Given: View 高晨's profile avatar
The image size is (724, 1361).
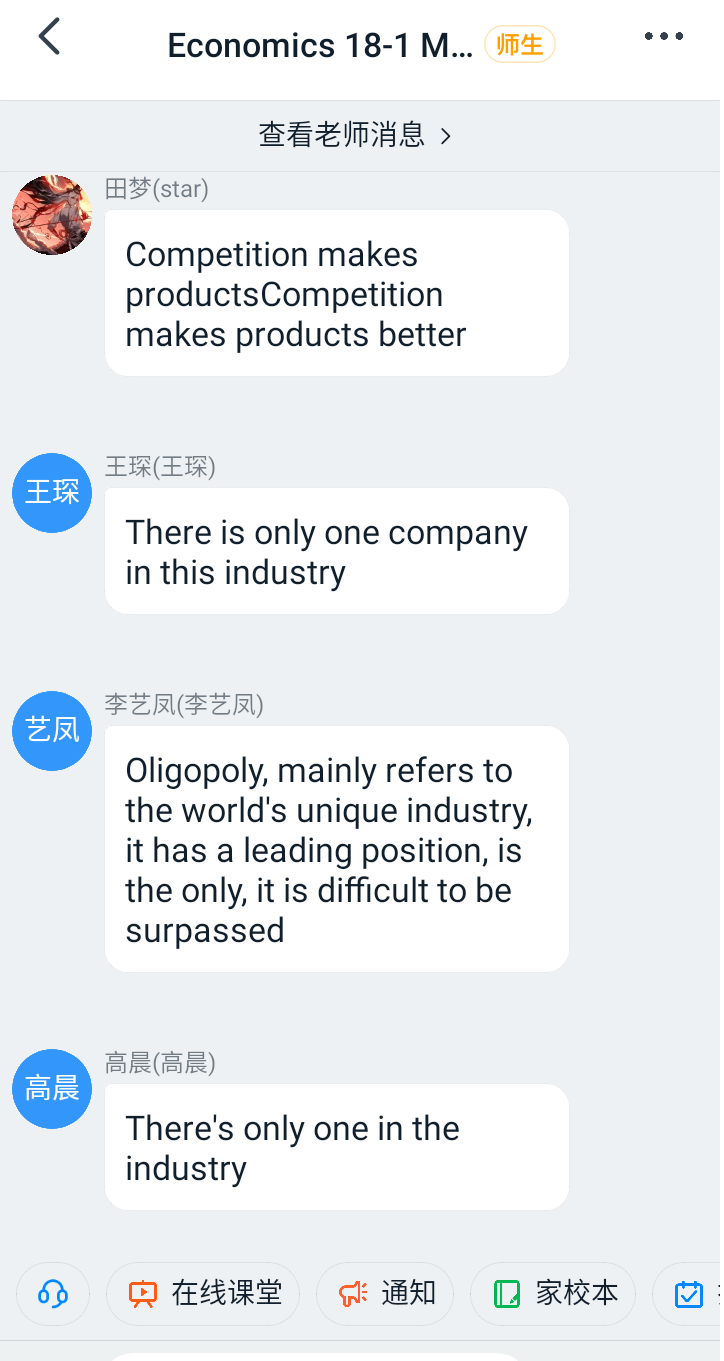Looking at the screenshot, I should pyautogui.click(x=52, y=1088).
